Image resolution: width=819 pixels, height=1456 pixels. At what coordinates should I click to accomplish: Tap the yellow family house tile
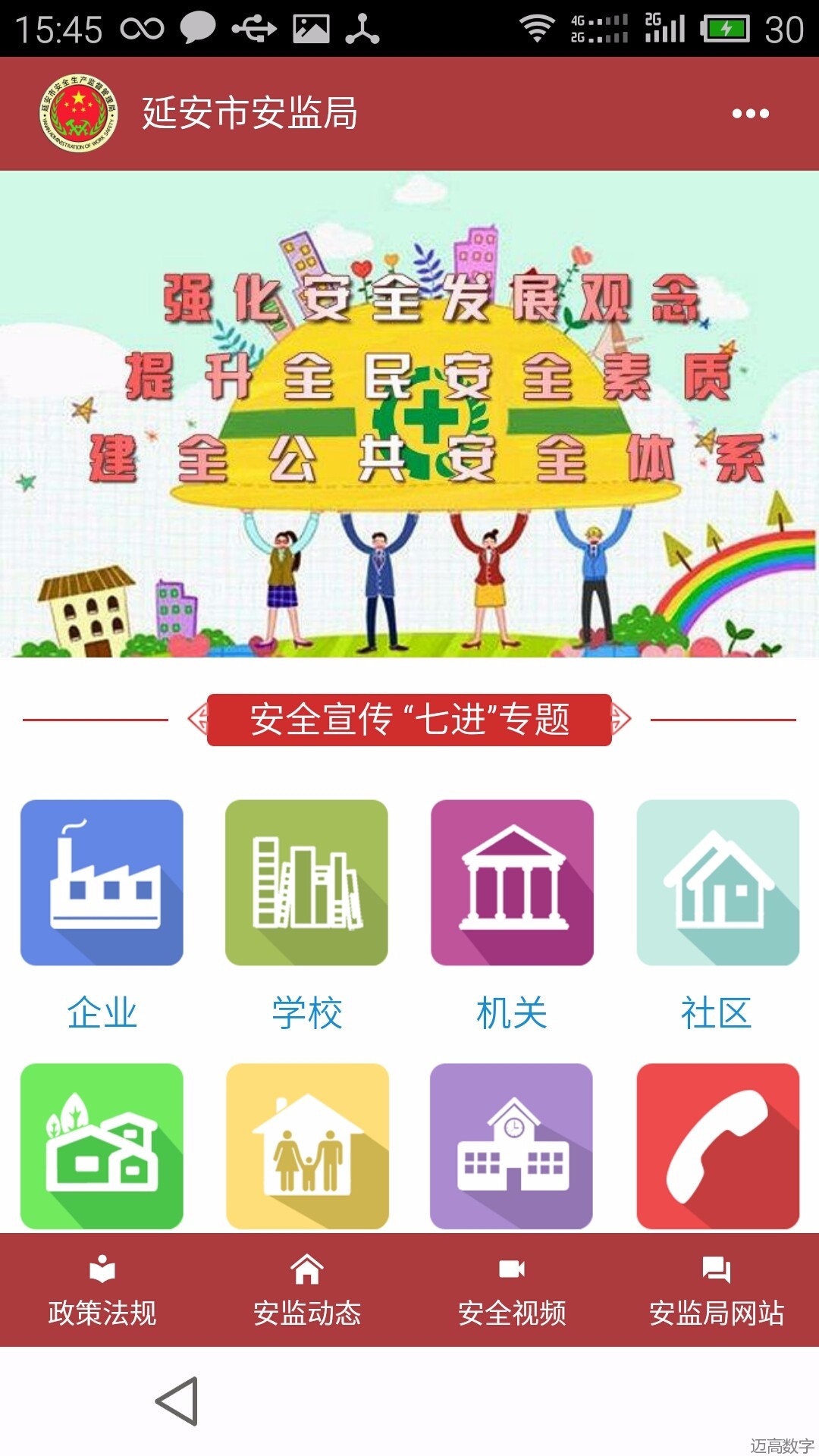click(x=306, y=1146)
